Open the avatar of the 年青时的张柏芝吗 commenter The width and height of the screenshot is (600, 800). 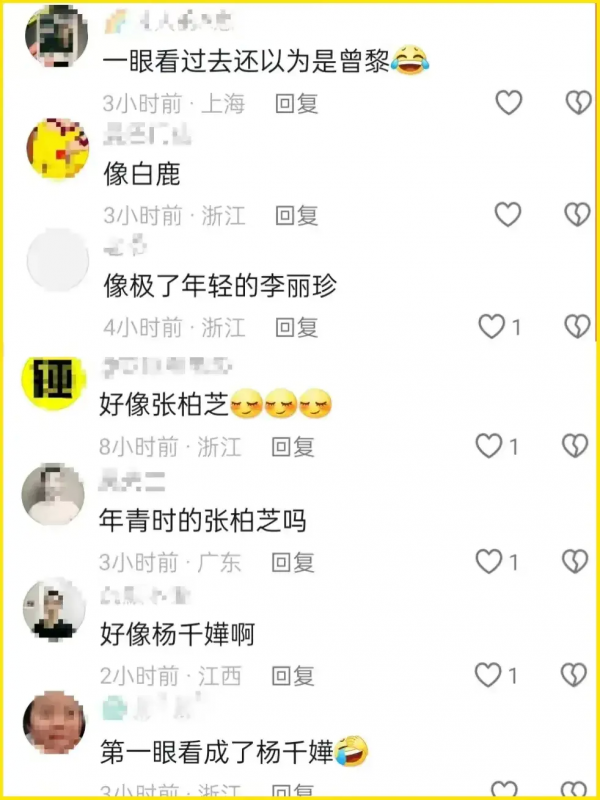click(x=54, y=493)
